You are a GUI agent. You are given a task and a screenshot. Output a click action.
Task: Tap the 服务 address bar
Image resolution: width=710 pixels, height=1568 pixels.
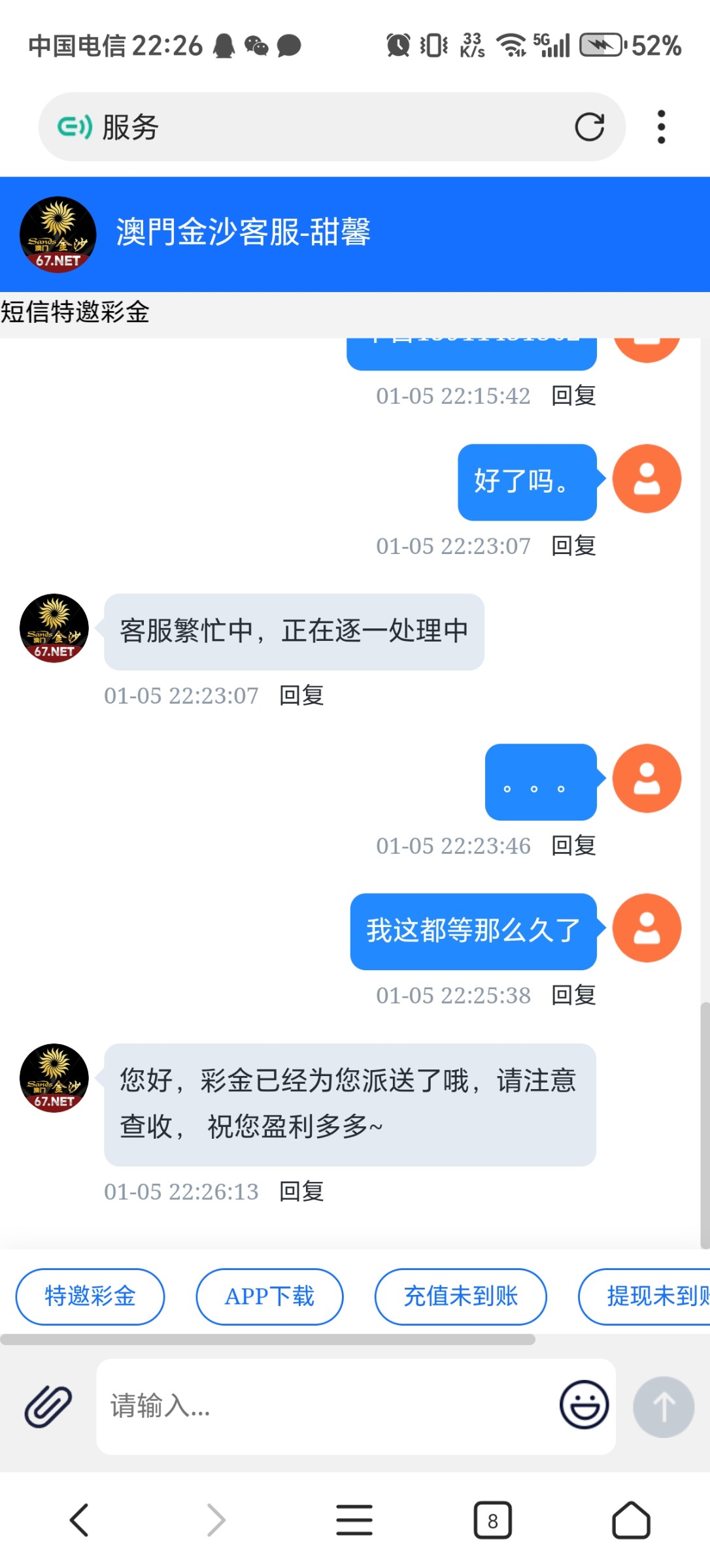tap(314, 127)
